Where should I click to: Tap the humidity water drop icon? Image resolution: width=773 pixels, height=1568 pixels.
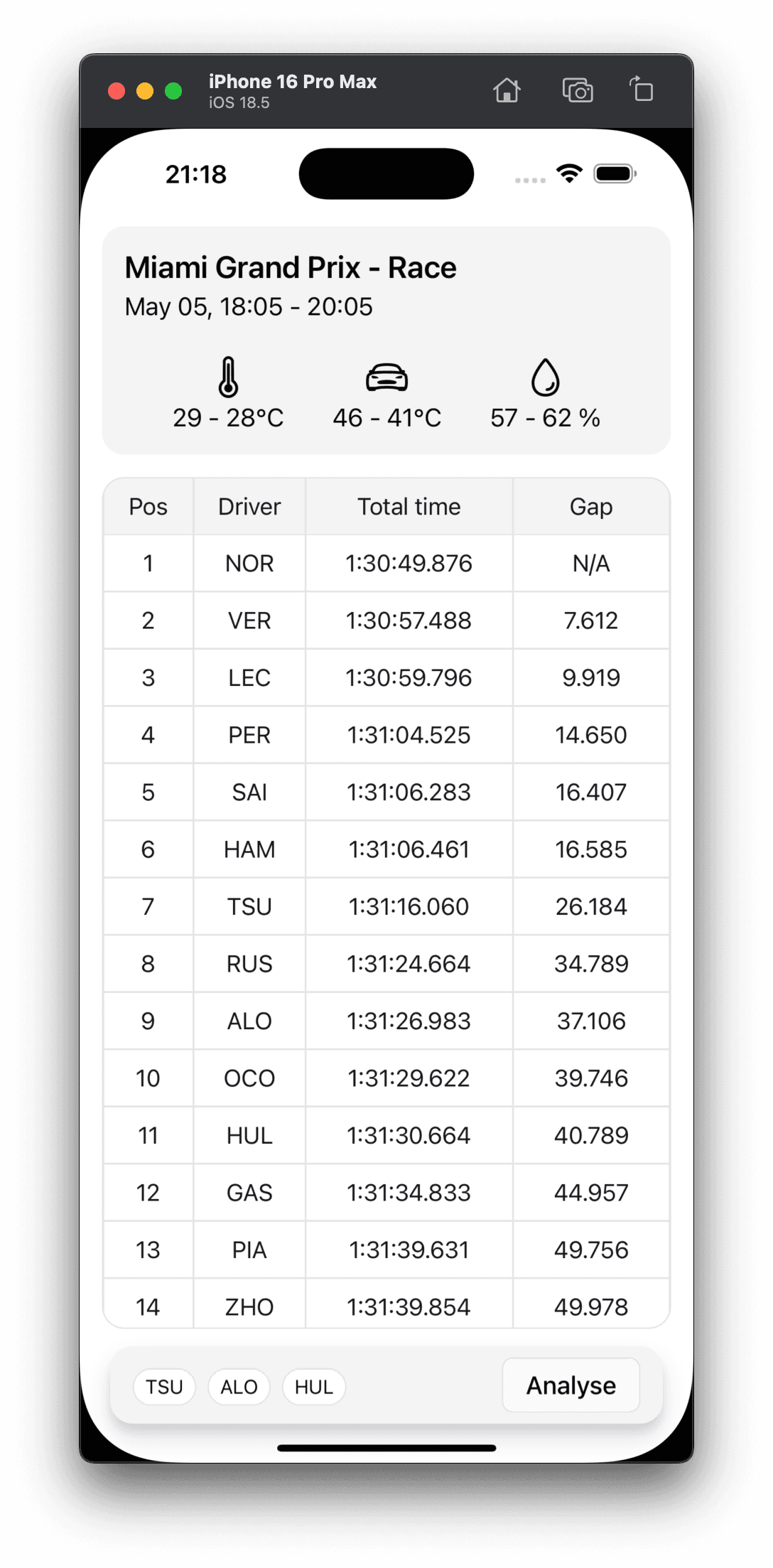point(546,379)
